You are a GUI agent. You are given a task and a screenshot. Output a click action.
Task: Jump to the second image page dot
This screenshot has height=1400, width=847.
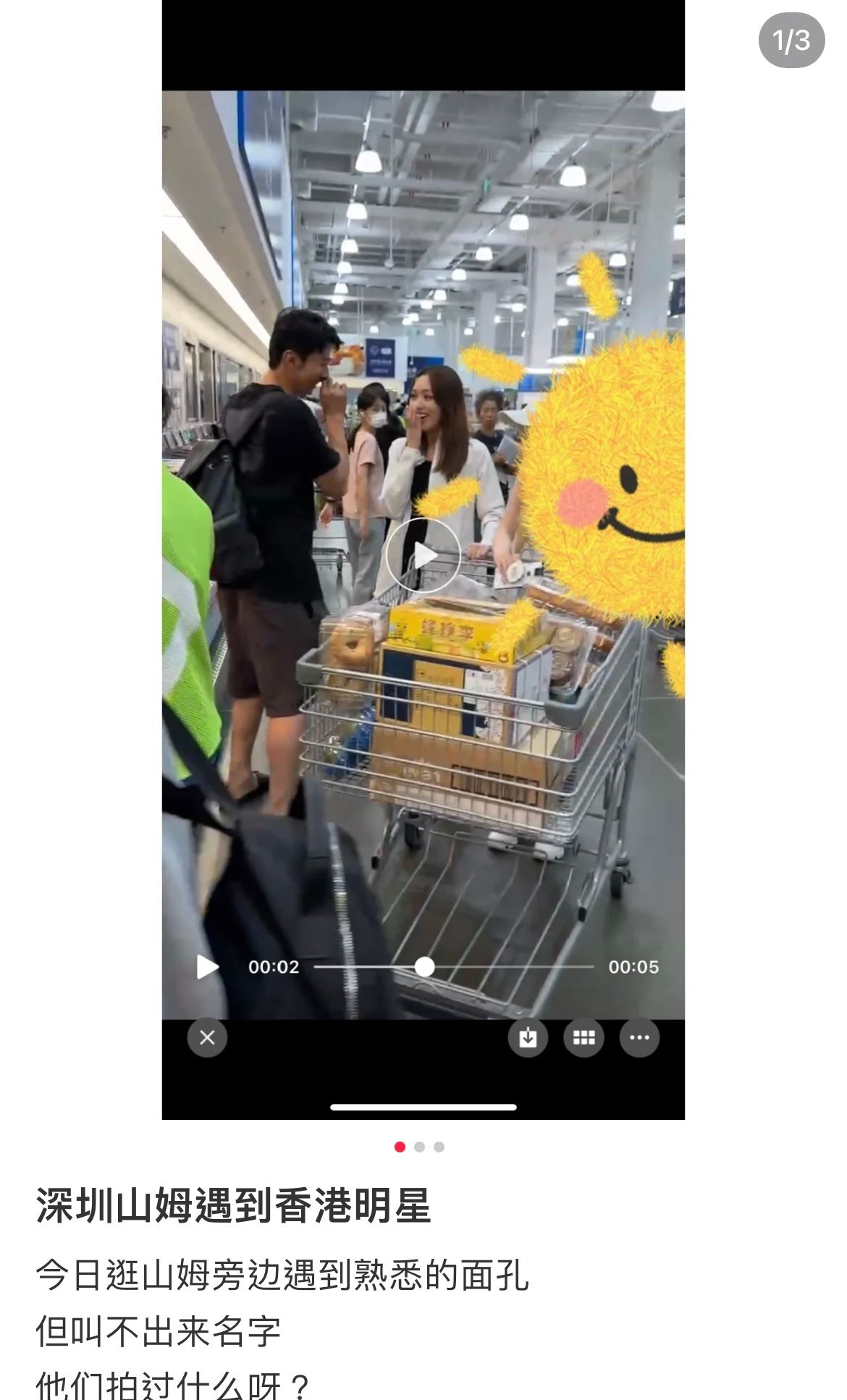[419, 1147]
